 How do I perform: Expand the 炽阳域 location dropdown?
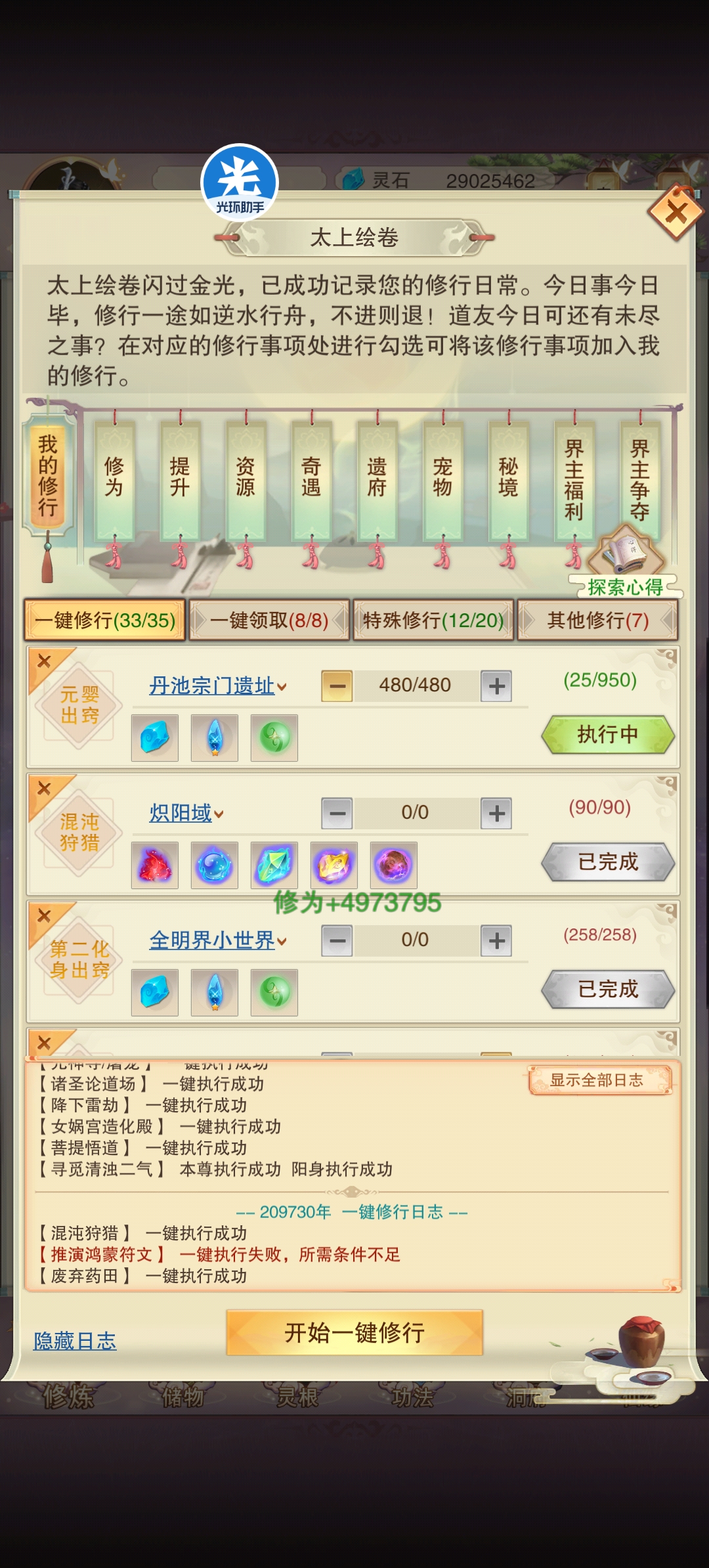(x=186, y=814)
